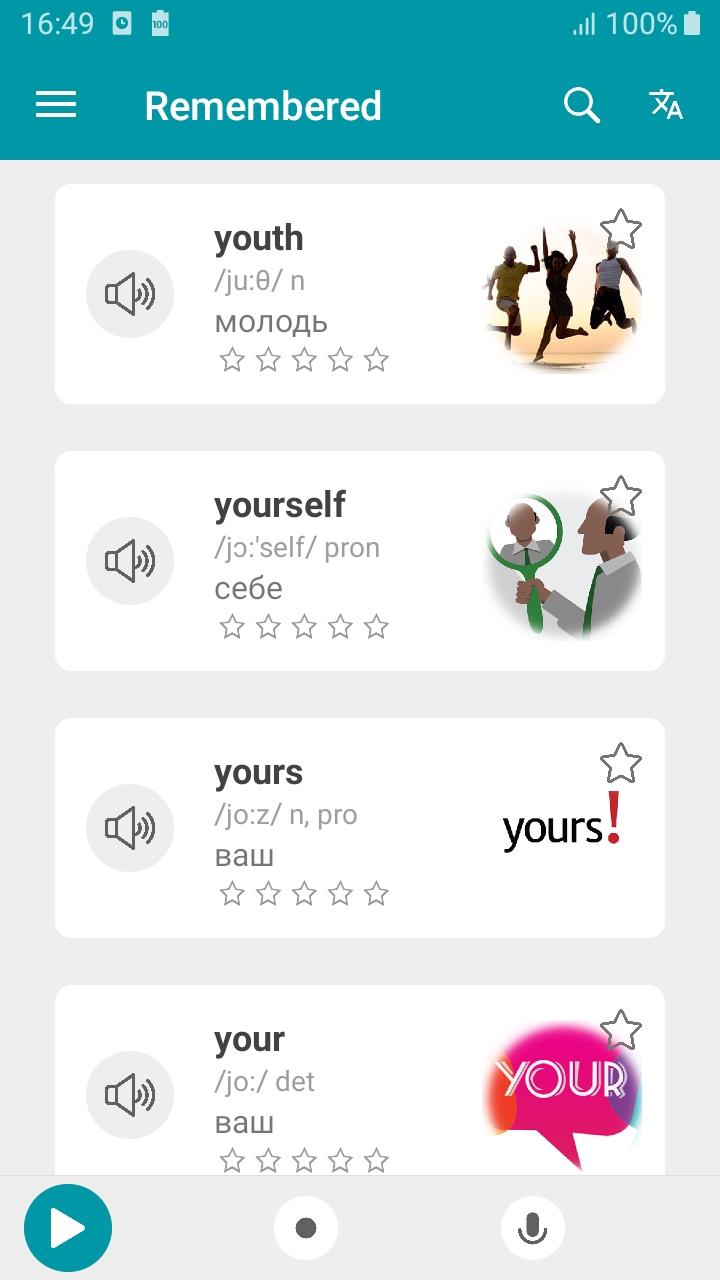Screen dimensions: 720x1280
Task: Rate the word yours one star
Action: pos(232,893)
